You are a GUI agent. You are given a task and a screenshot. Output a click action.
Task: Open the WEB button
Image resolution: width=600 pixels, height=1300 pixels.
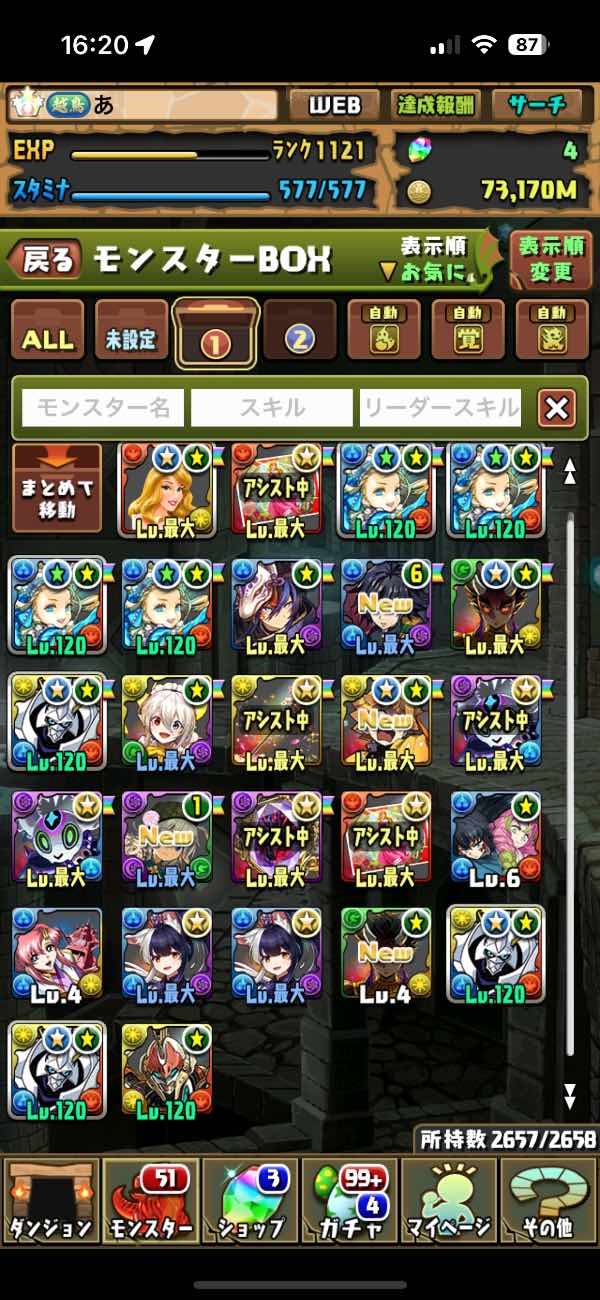334,106
